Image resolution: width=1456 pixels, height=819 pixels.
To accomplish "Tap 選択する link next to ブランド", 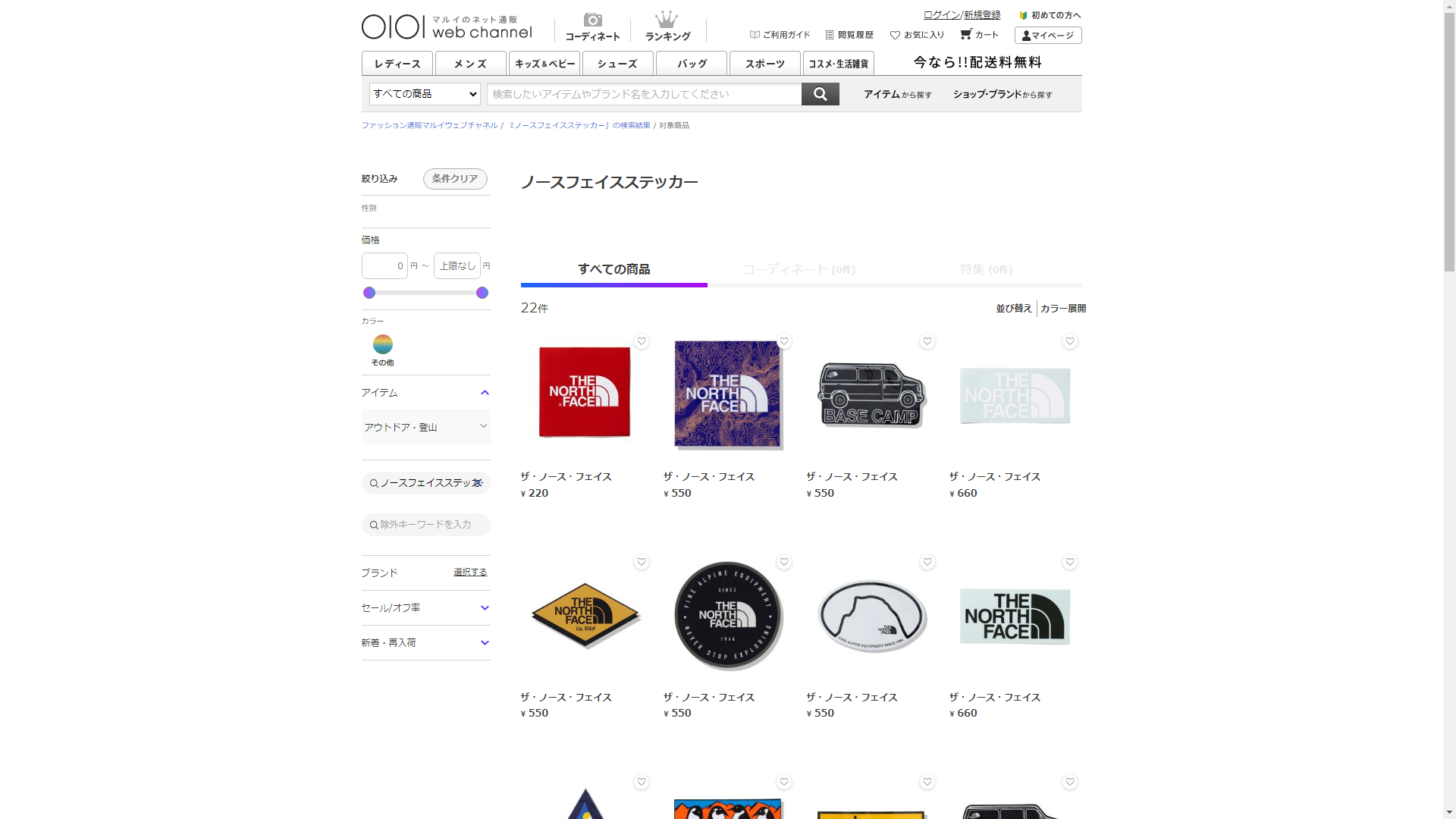I will click(x=470, y=573).
